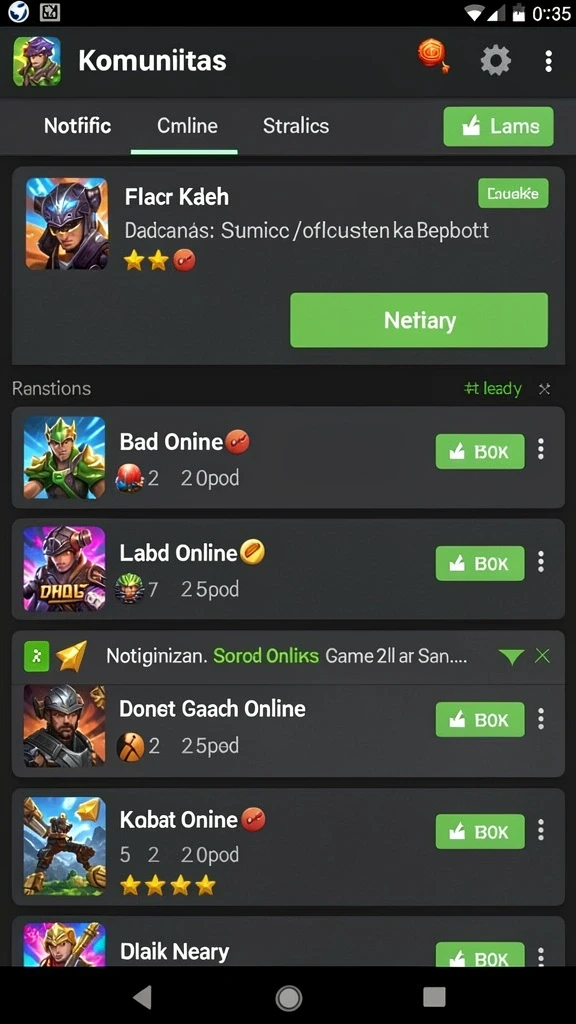Switch to the Notific tab
This screenshot has height=1024, width=576.
pos(77,125)
